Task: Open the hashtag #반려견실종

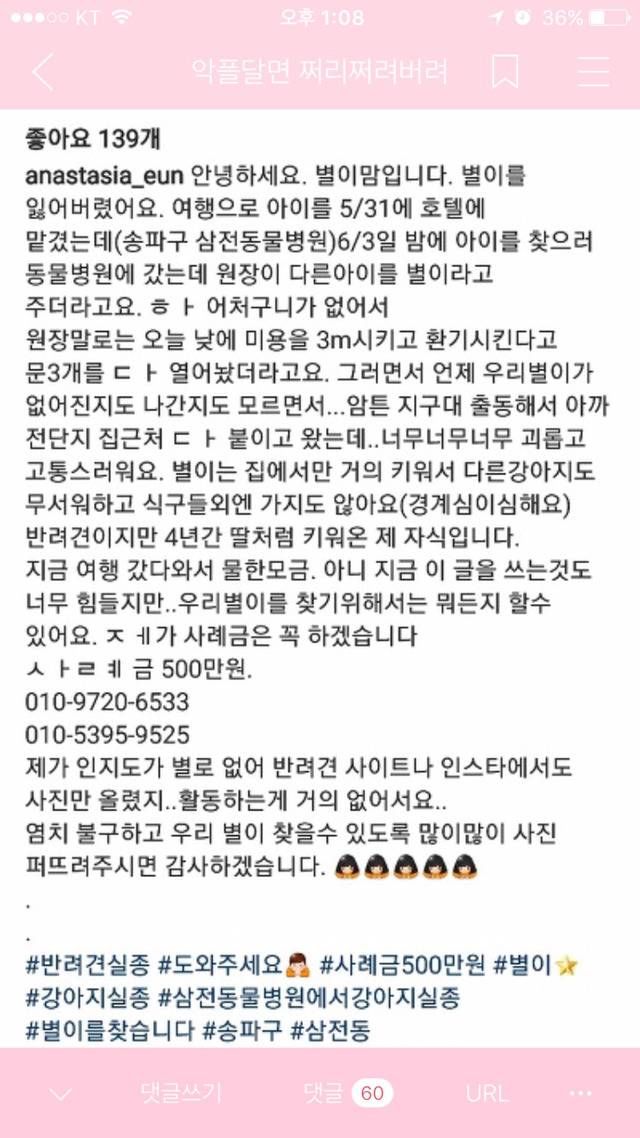Action: [x=87, y=965]
